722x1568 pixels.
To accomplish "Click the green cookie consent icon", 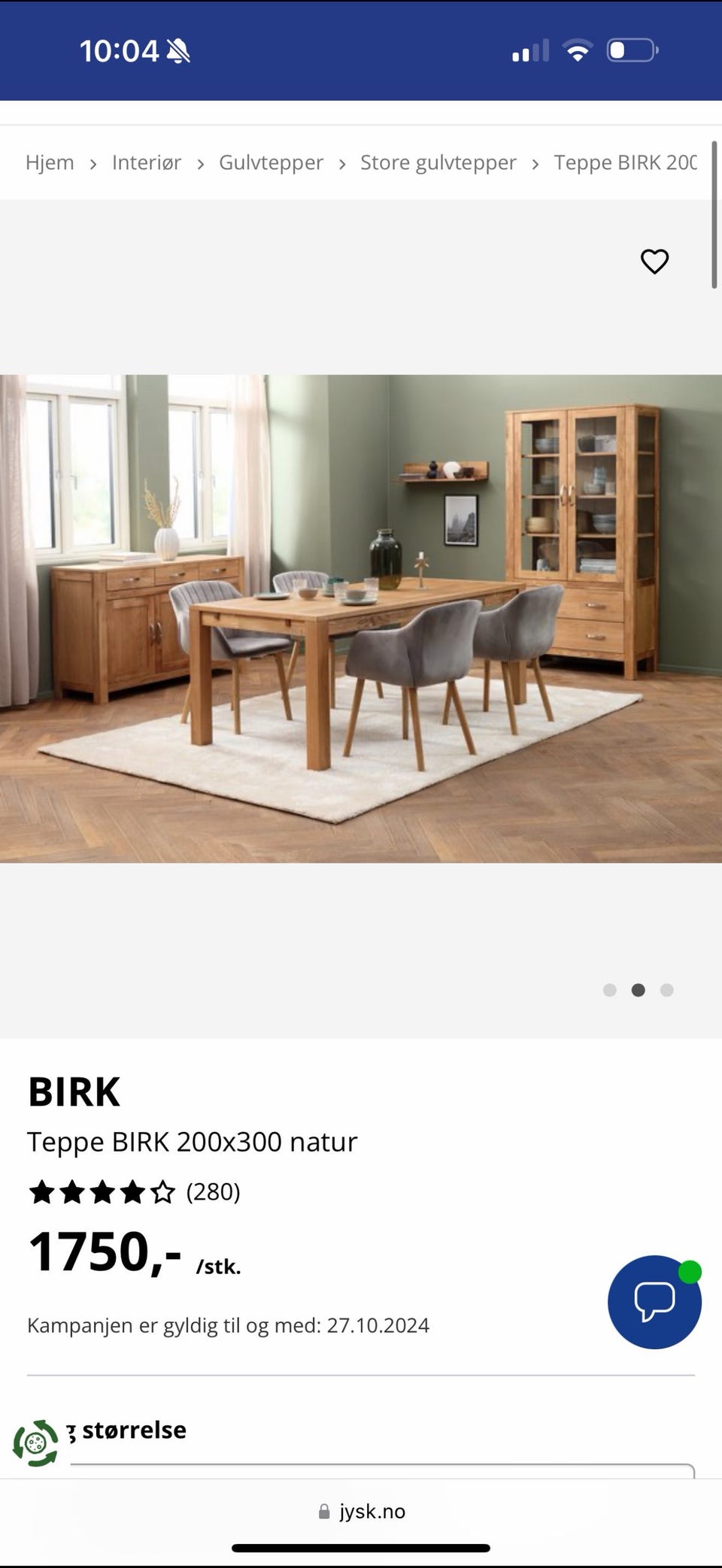I will click(34, 1442).
